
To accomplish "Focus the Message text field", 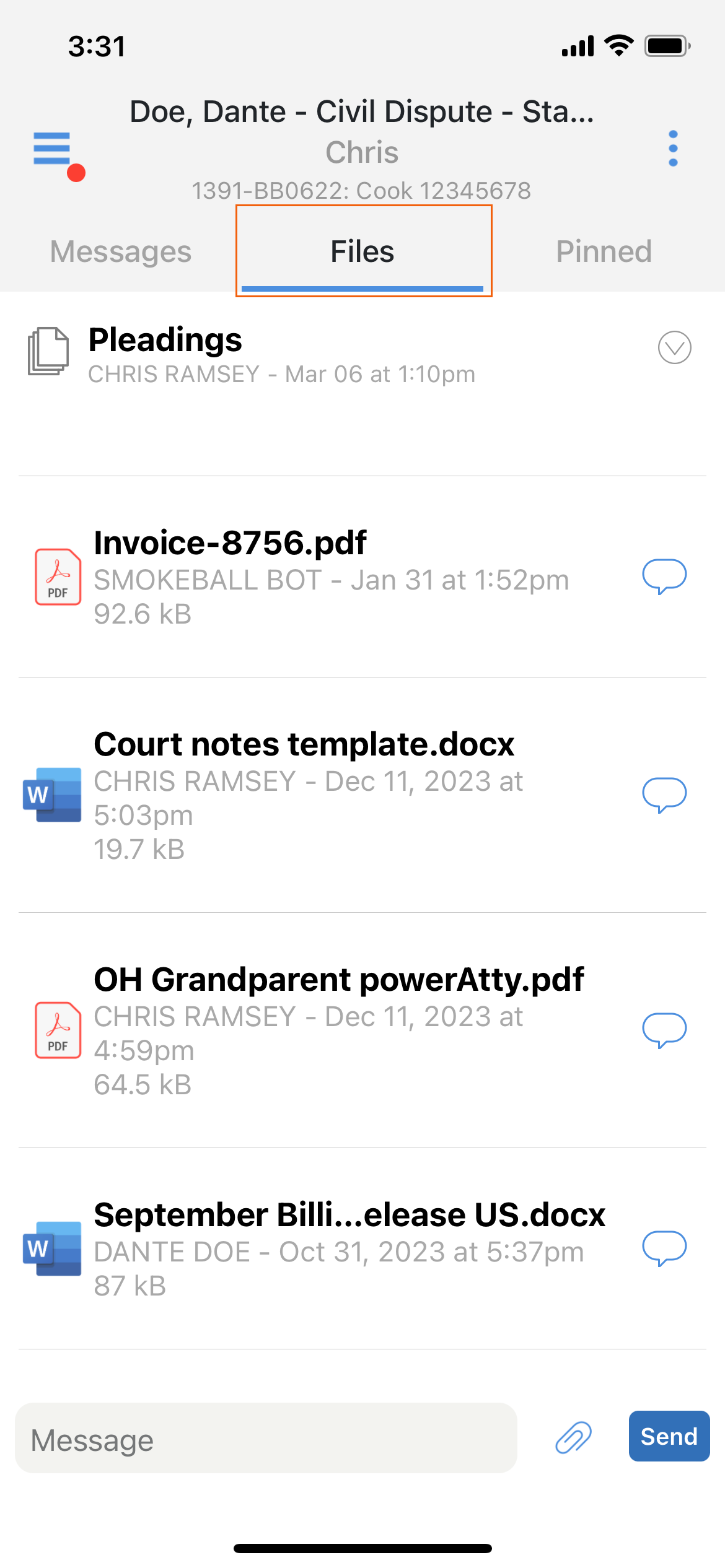I will (266, 1437).
